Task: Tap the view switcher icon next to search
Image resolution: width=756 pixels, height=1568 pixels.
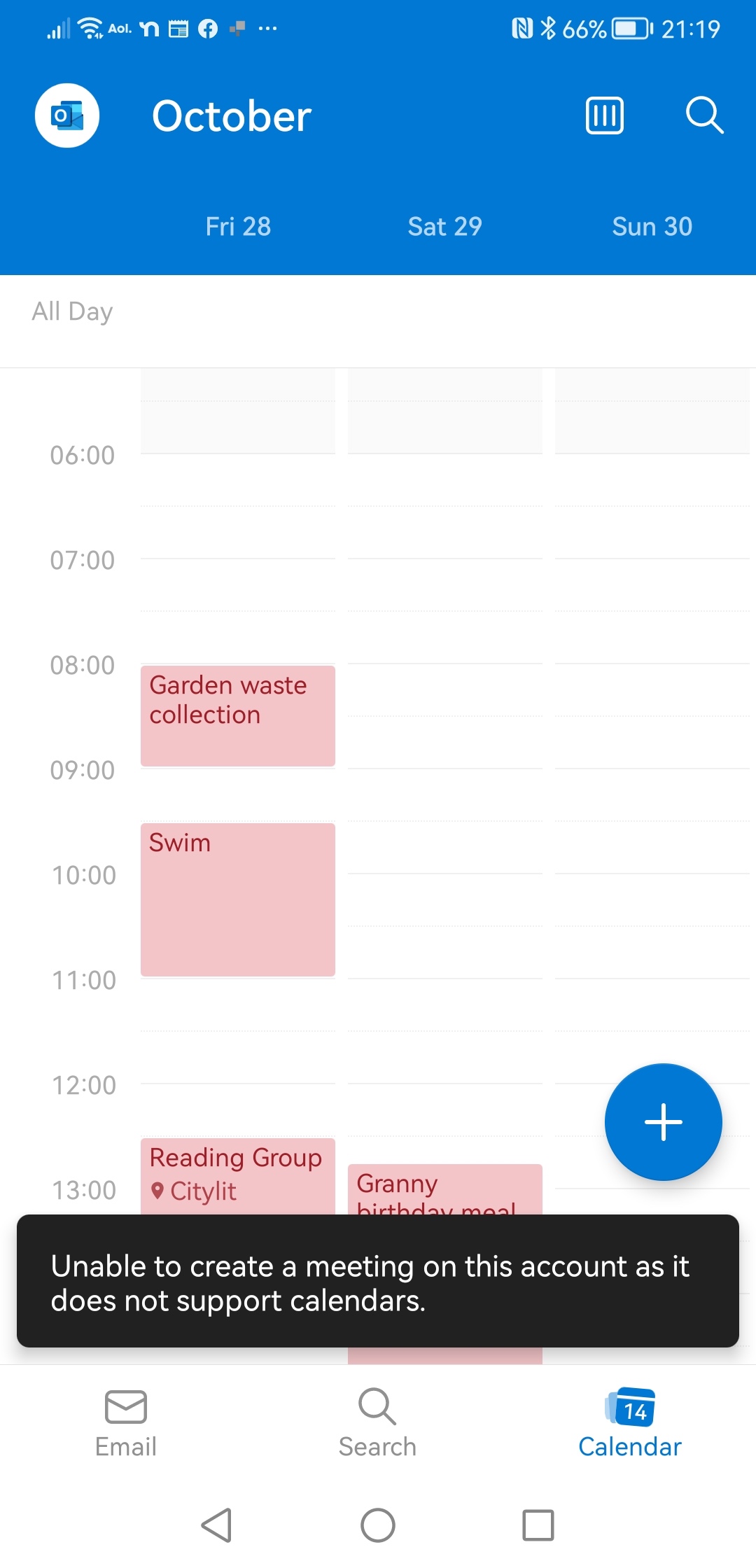Action: pos(603,115)
